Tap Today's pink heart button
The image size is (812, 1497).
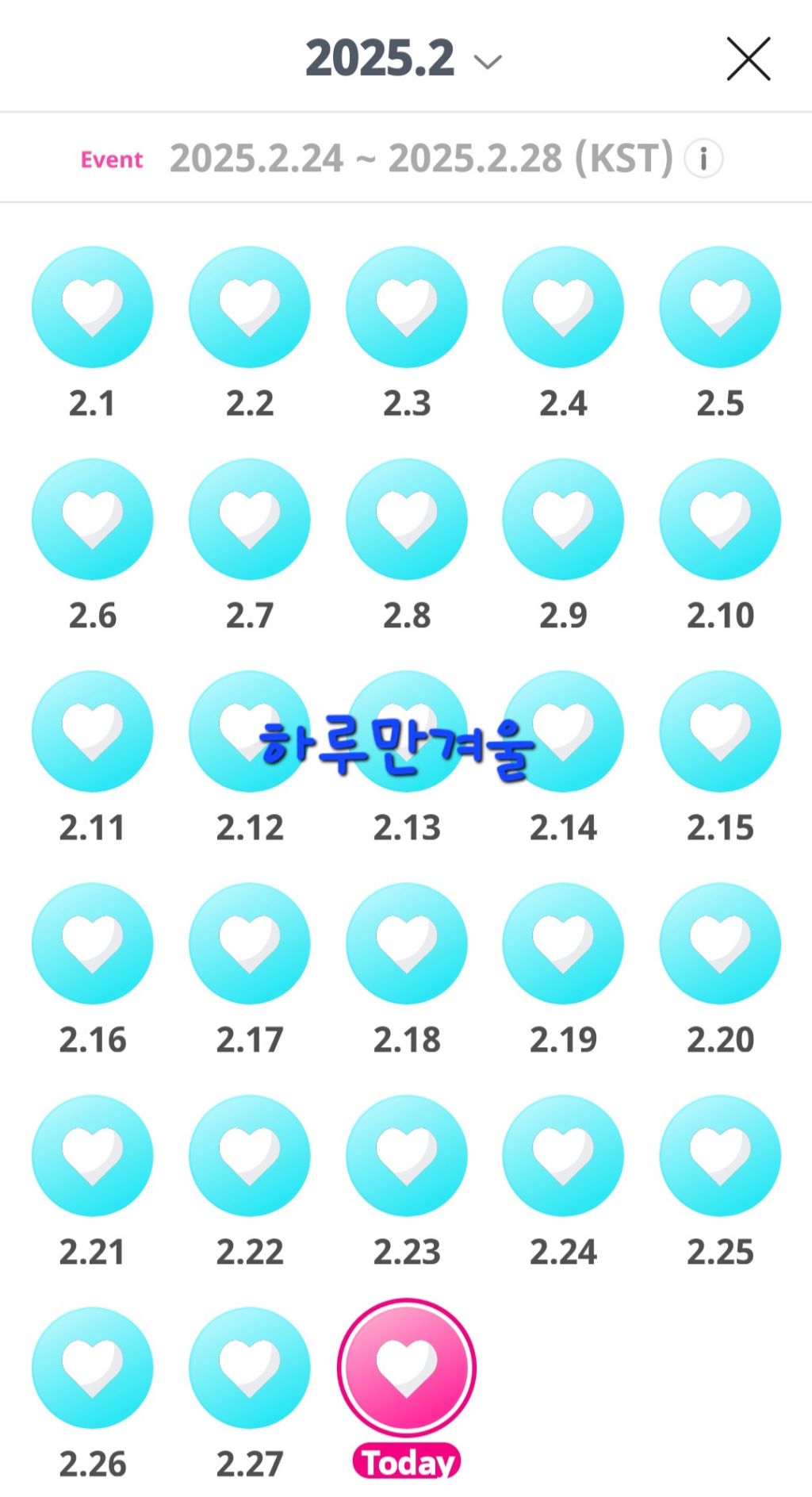(407, 1366)
